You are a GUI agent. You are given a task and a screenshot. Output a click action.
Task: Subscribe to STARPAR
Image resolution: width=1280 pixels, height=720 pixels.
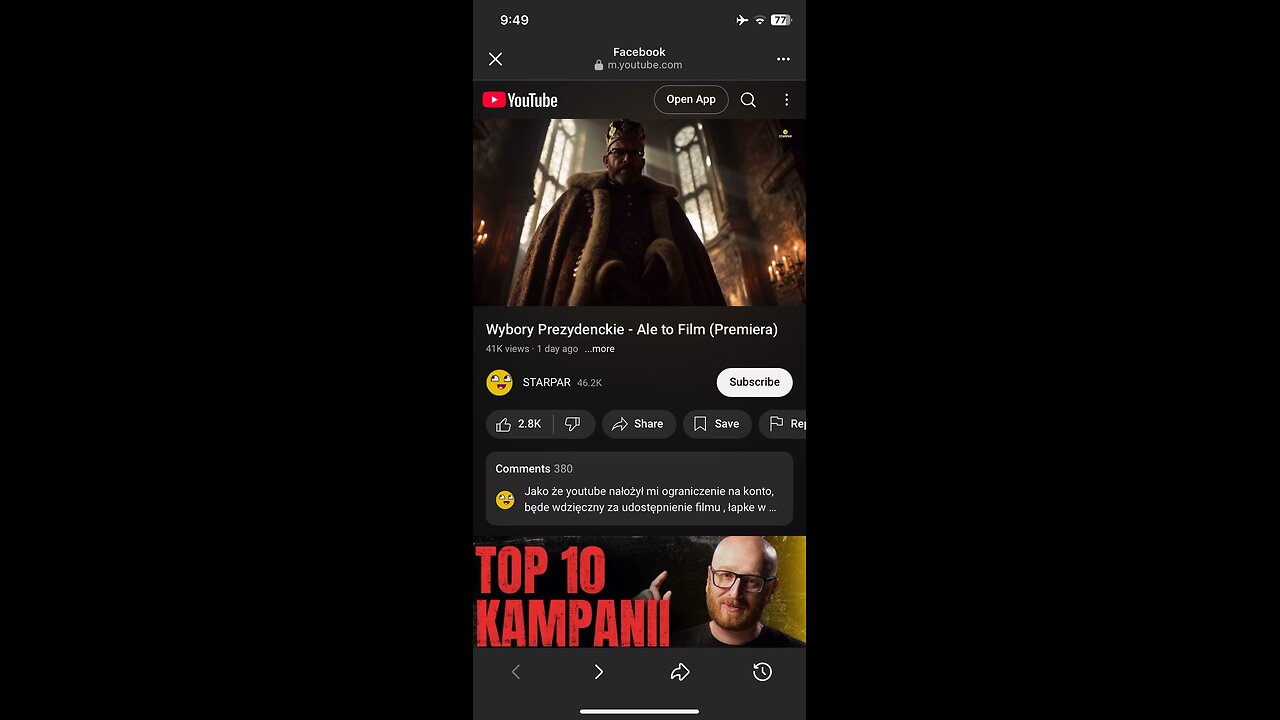point(754,383)
